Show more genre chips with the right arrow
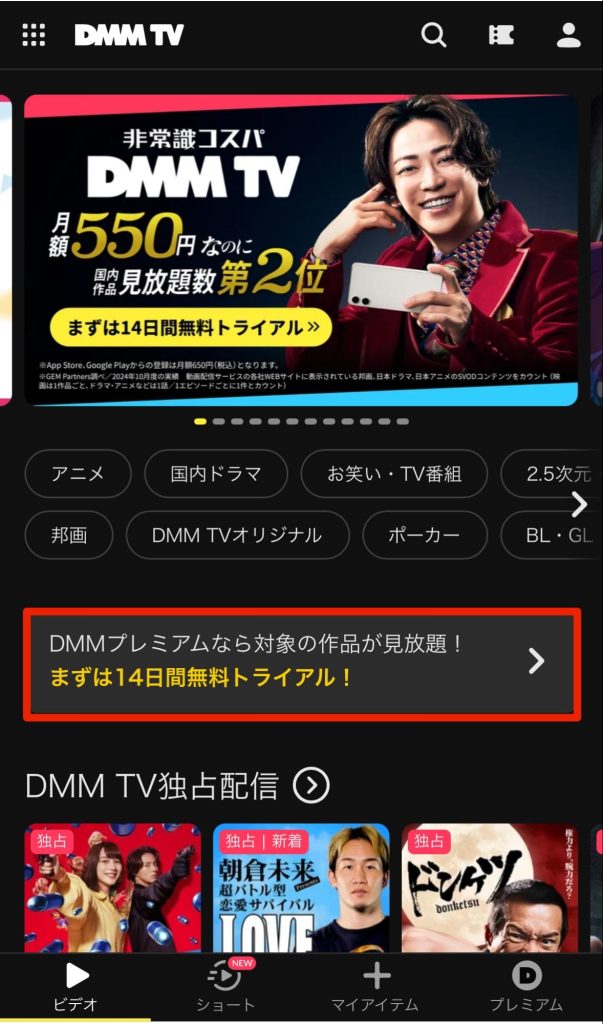The width and height of the screenshot is (603, 1024). [579, 503]
